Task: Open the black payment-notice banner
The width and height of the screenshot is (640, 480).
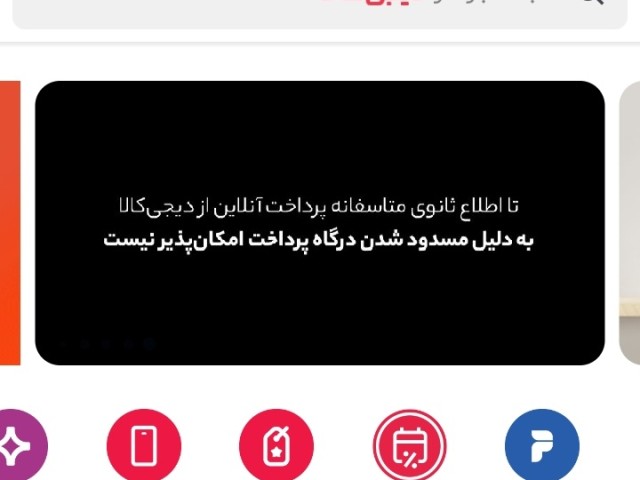Action: coord(320,223)
